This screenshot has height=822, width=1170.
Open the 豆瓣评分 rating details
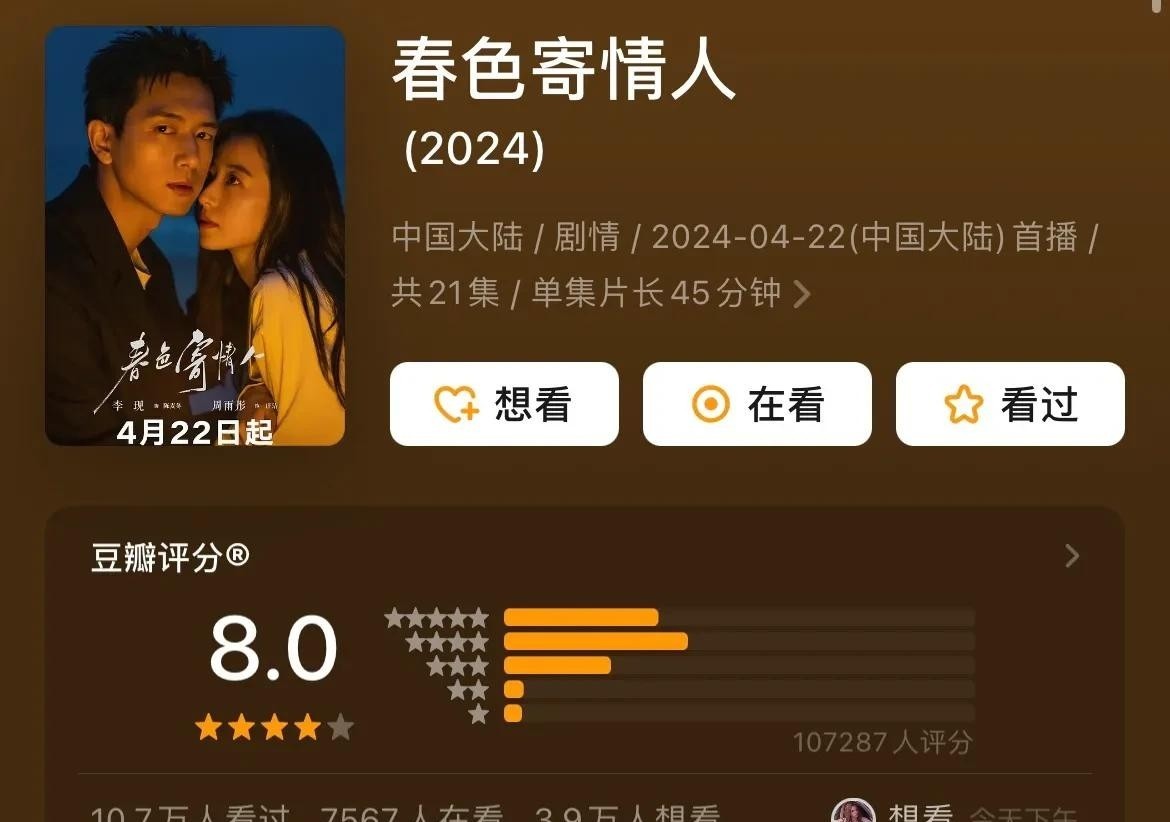1072,556
